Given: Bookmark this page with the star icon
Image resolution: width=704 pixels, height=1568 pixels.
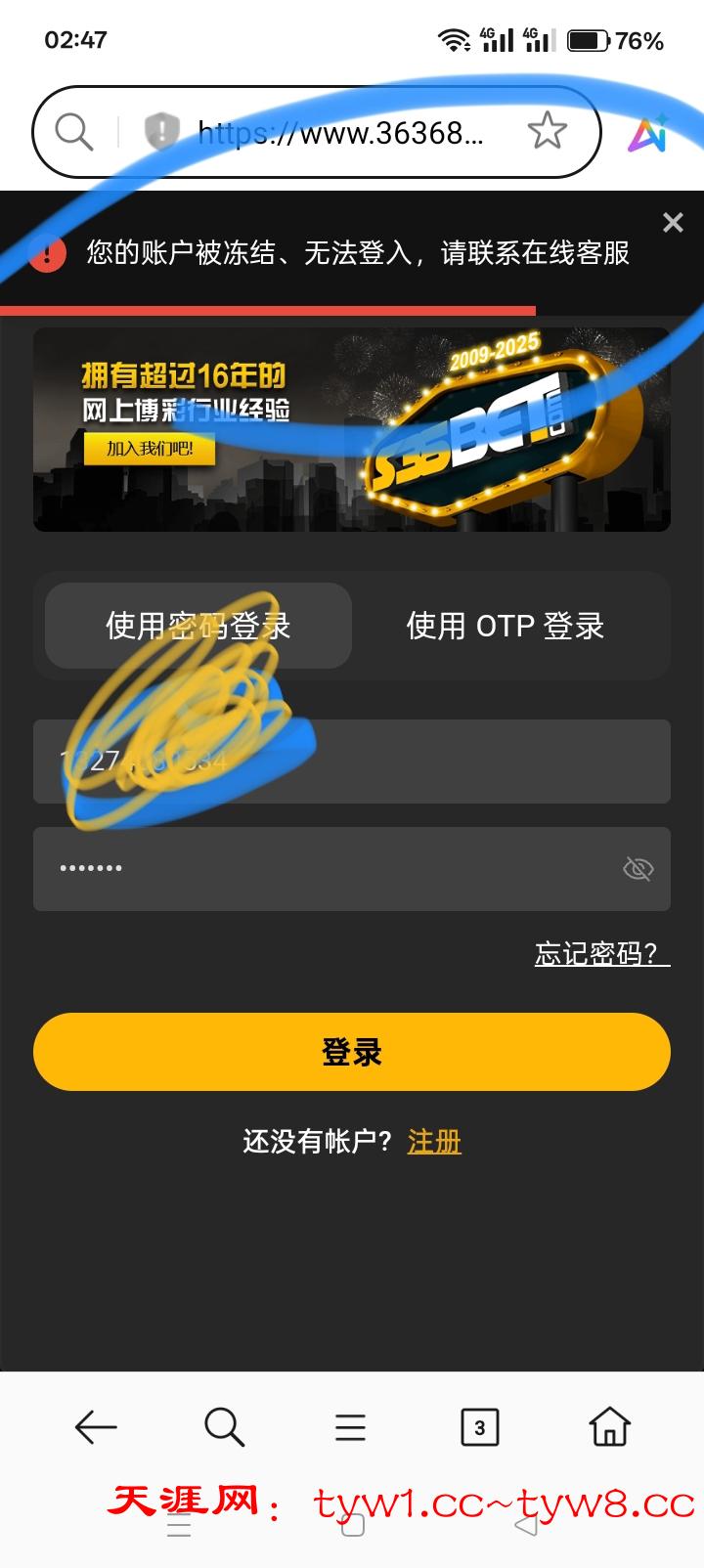Looking at the screenshot, I should coord(547,131).
